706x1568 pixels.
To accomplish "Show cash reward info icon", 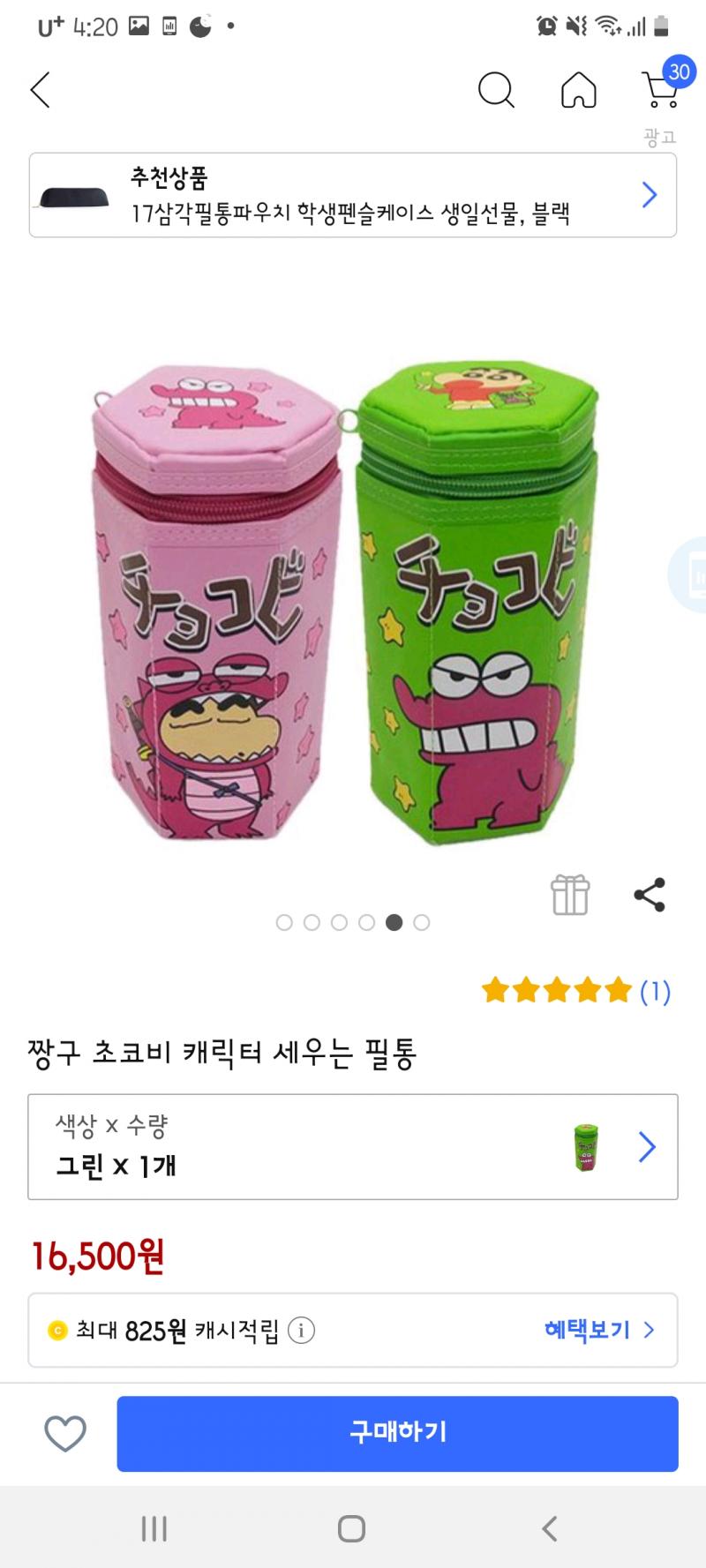I will tap(301, 1330).
